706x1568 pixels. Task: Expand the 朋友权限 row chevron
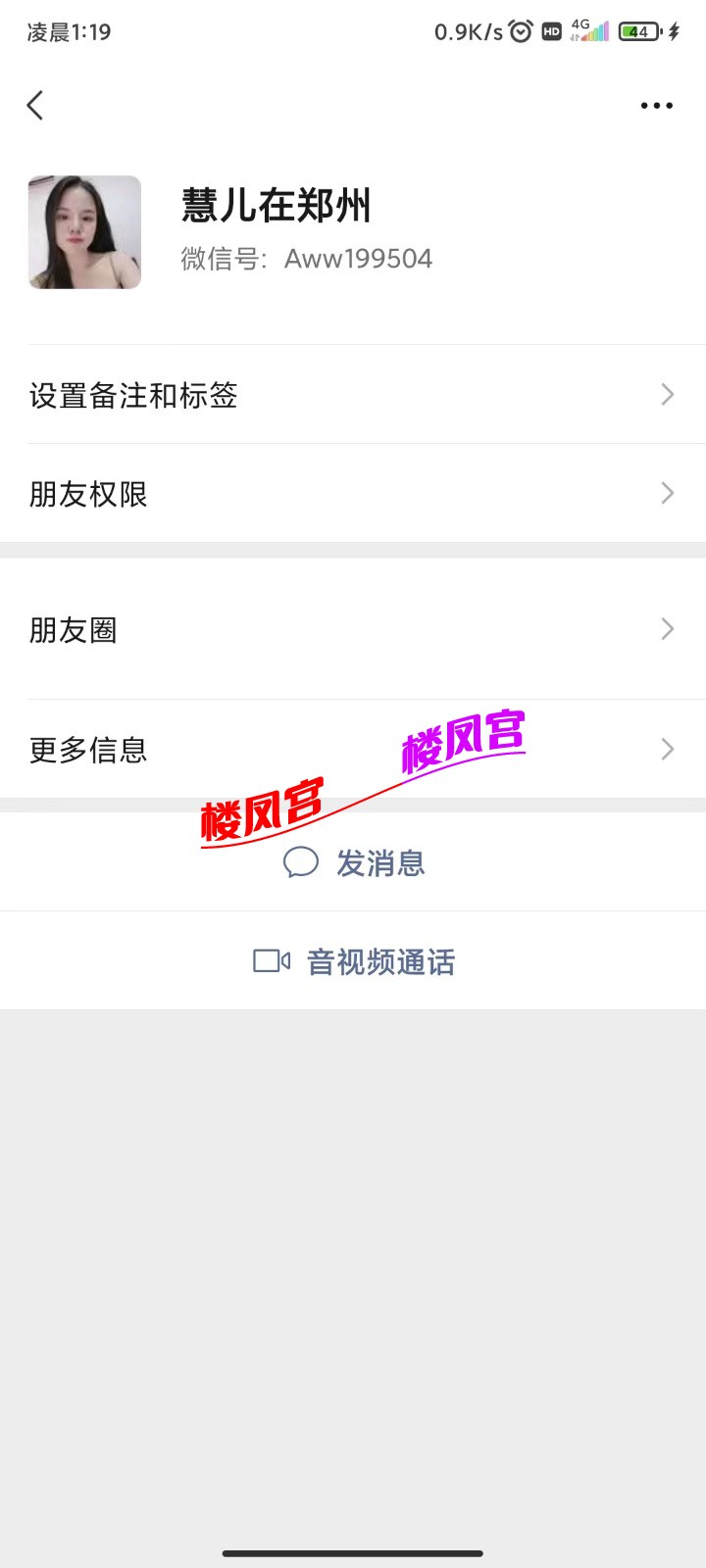[668, 493]
